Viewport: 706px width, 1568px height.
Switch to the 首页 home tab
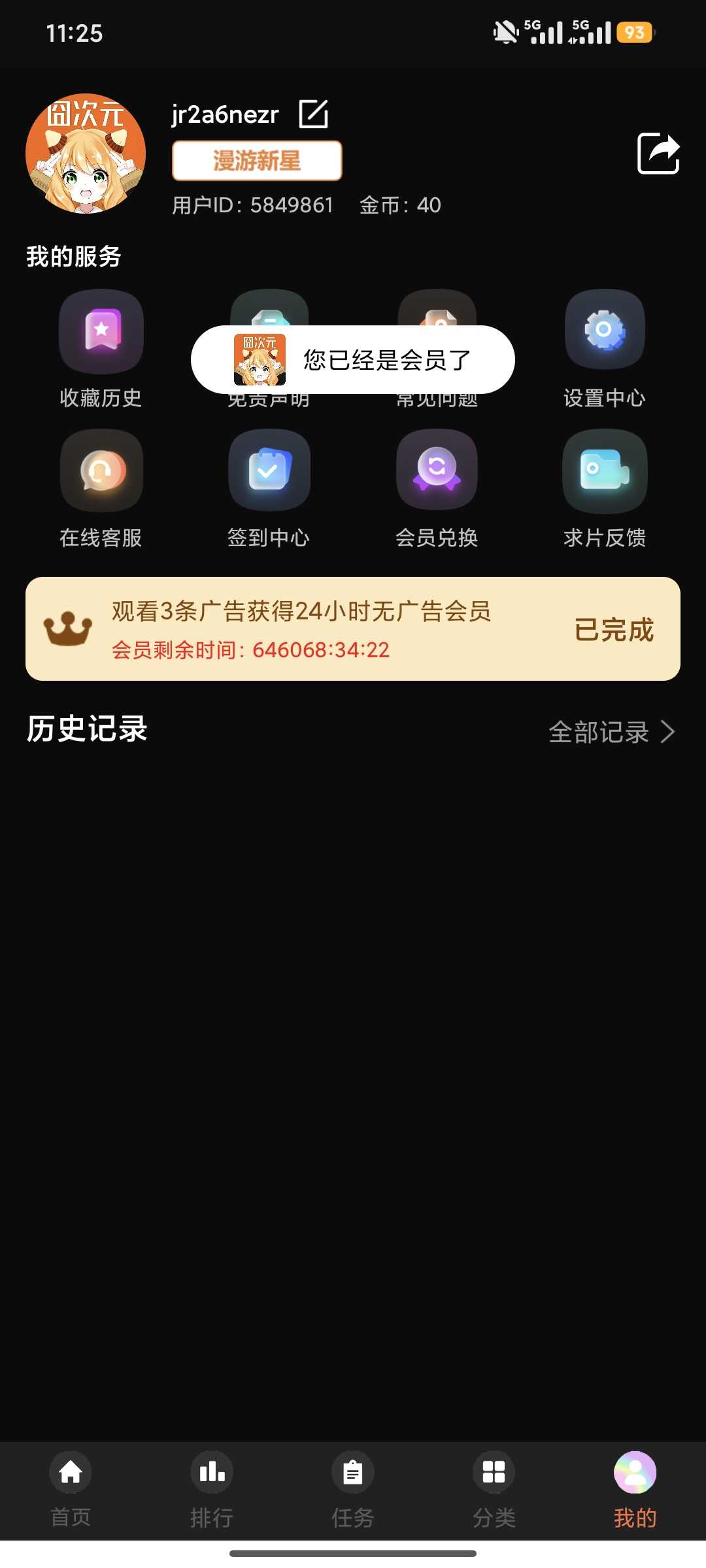(71, 1490)
